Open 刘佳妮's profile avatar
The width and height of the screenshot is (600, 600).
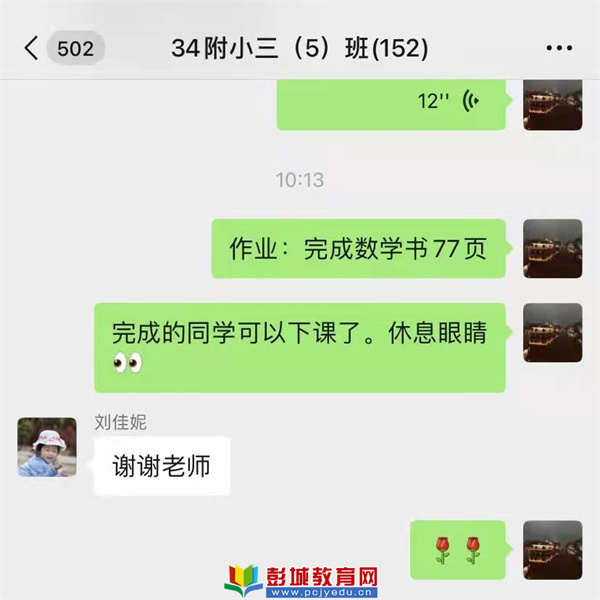coord(47,447)
